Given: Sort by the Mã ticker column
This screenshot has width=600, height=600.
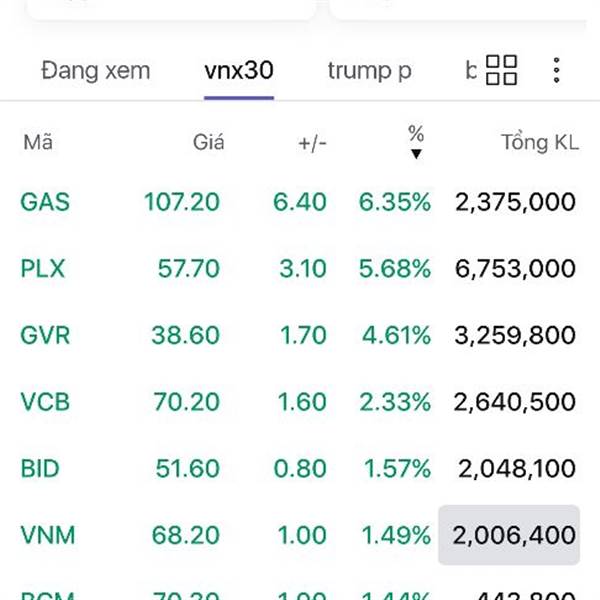Looking at the screenshot, I should click(38, 143).
